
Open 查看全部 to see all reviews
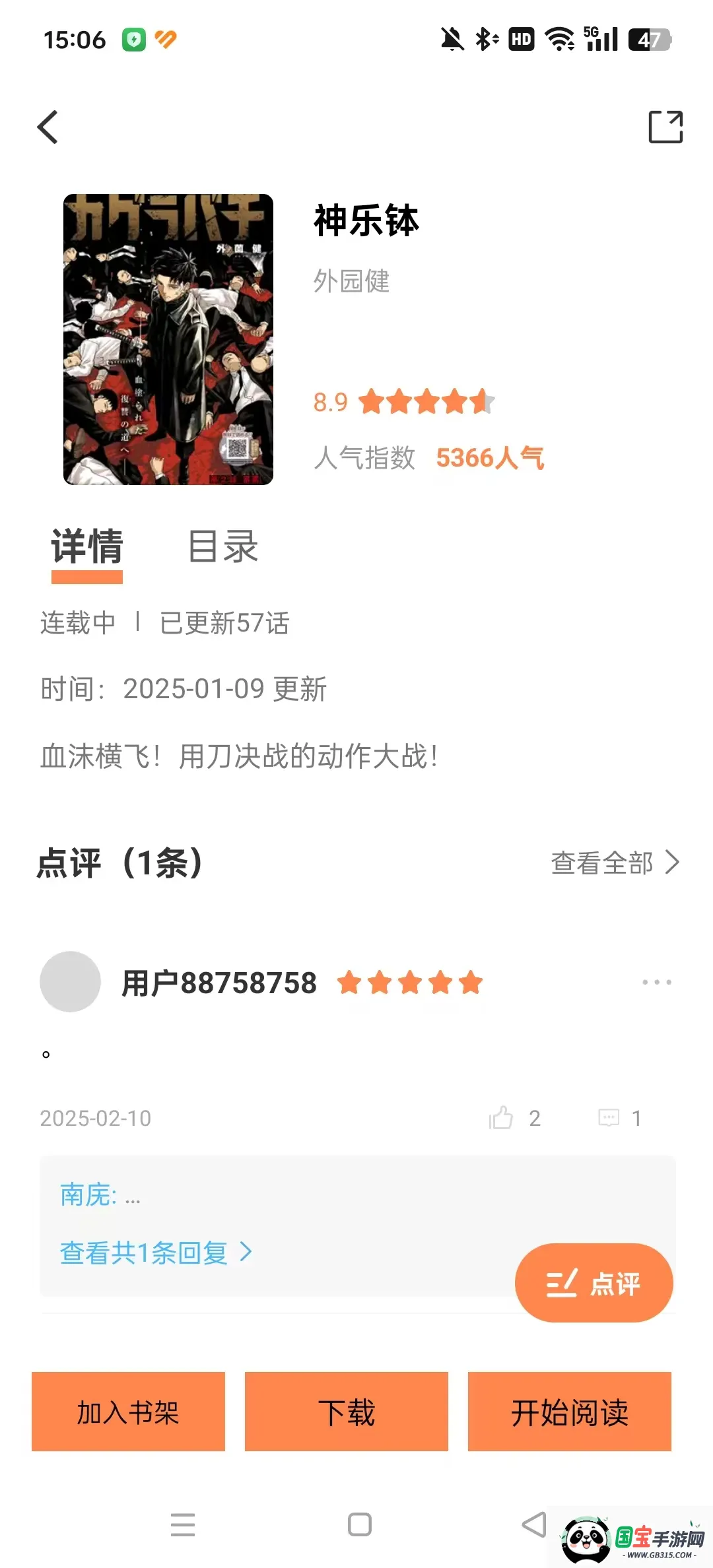pos(614,863)
